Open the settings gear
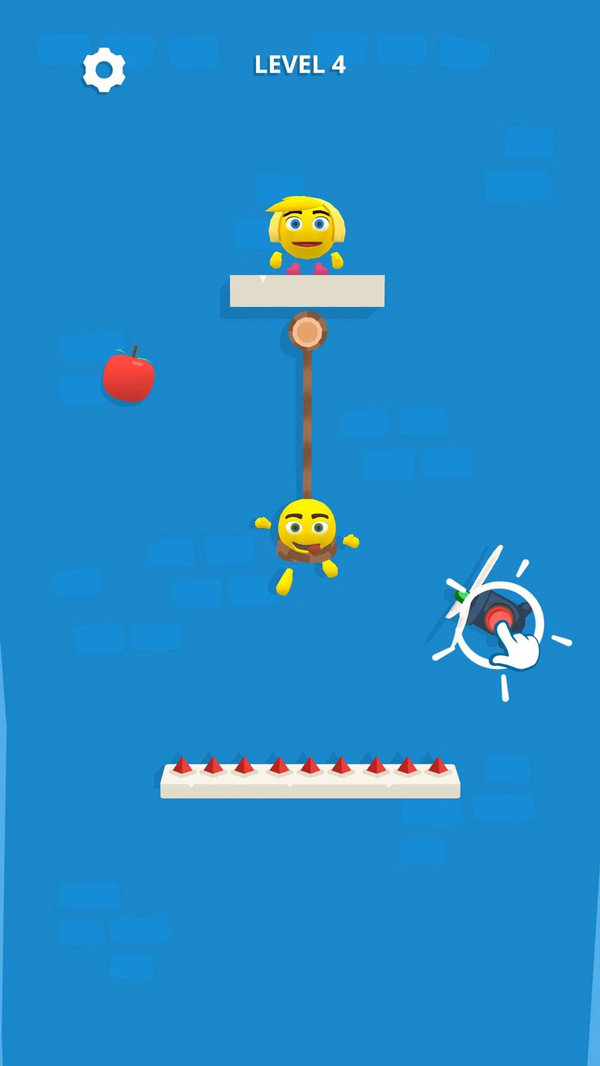 tap(104, 69)
